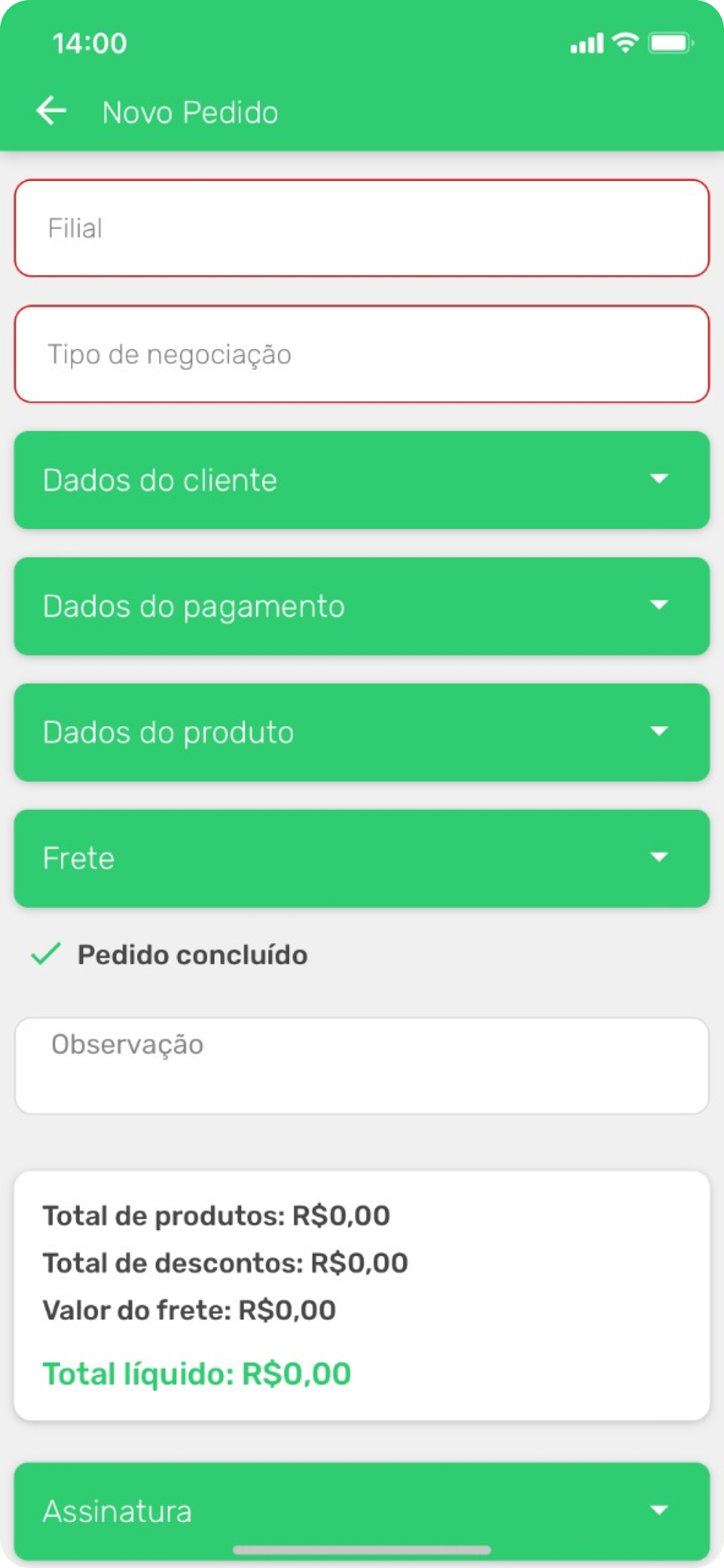Go back using the arrow icon
The image size is (724, 1568).
(x=52, y=111)
